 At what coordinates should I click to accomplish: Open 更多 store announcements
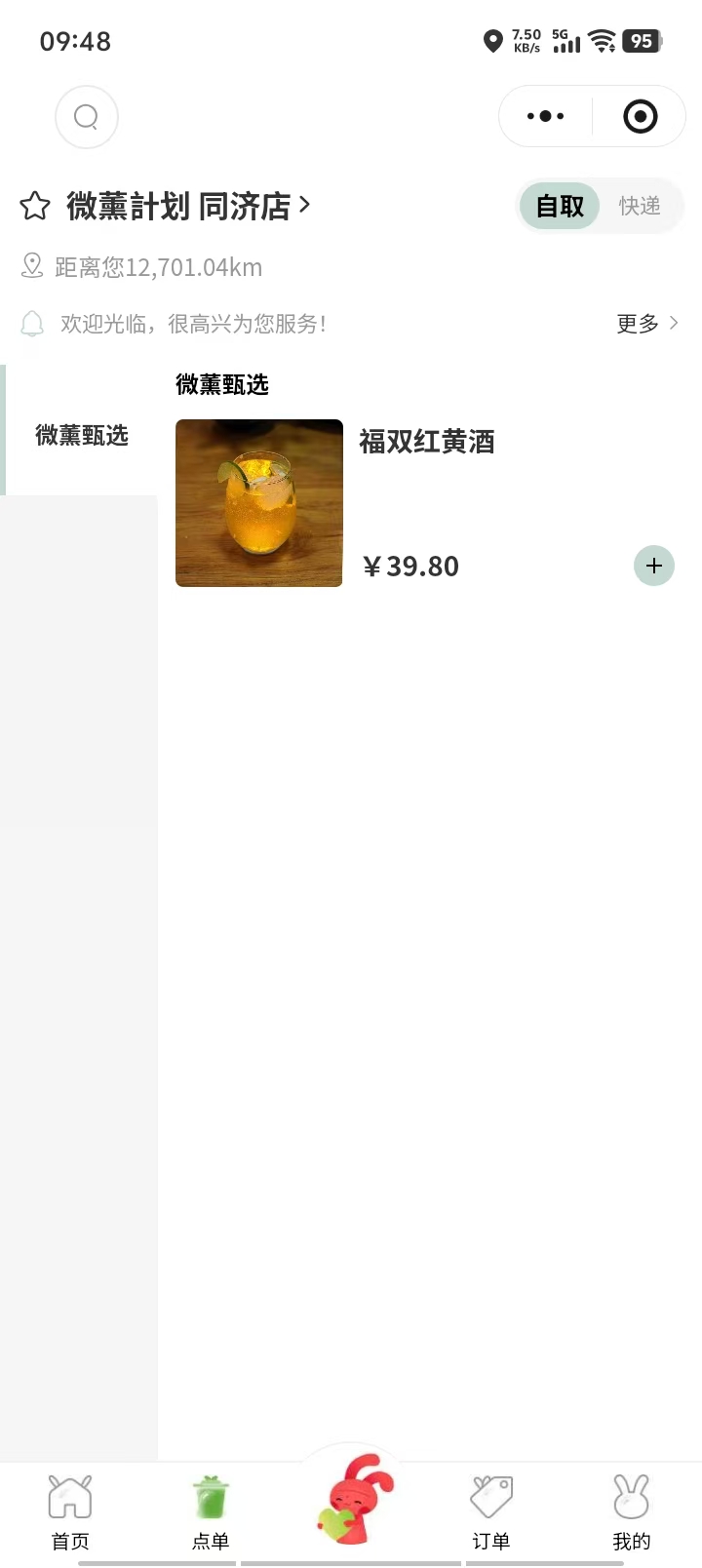[x=646, y=324]
